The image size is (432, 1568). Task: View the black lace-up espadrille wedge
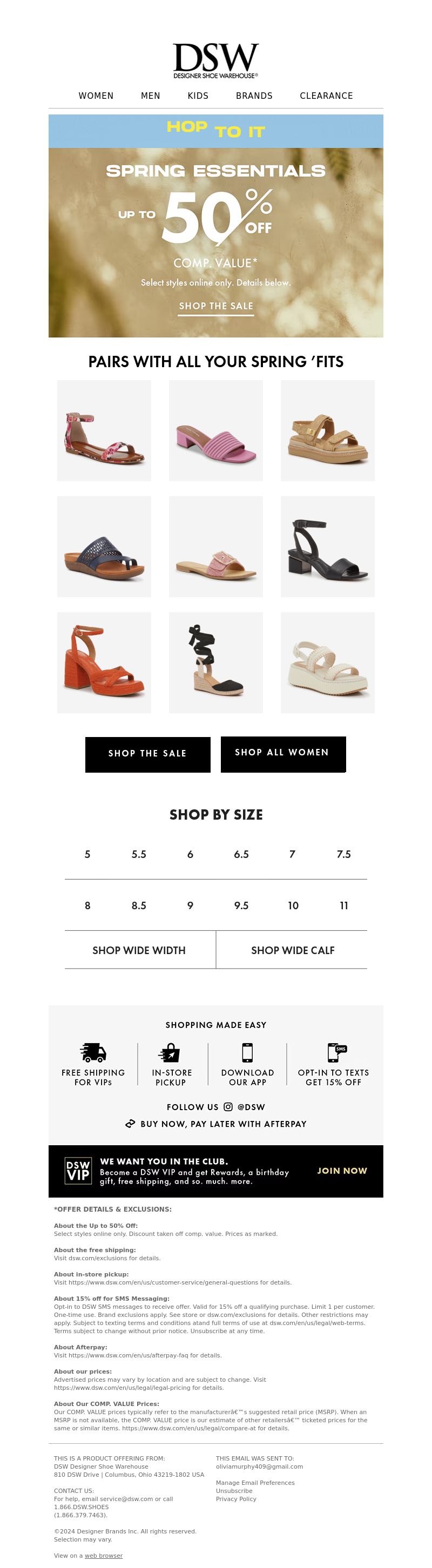point(215,663)
